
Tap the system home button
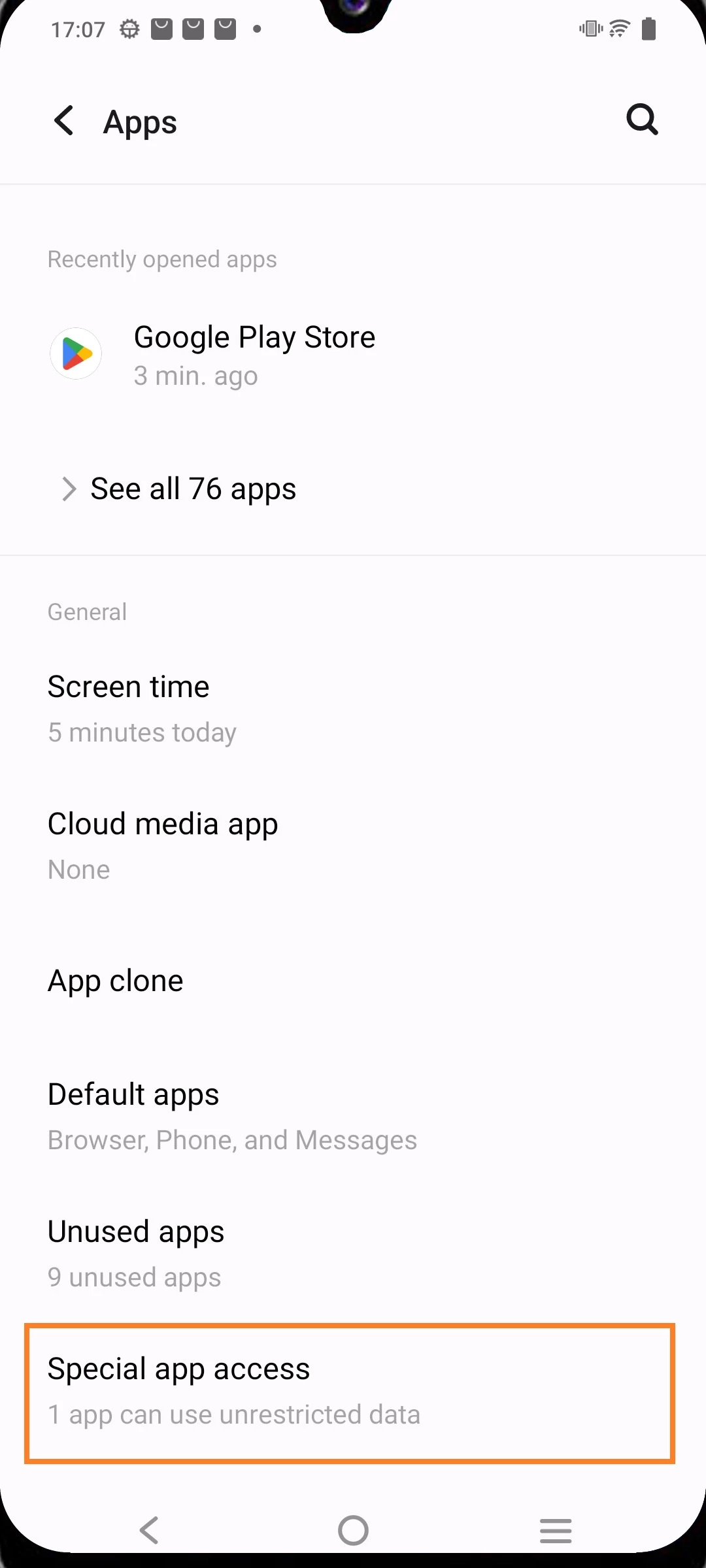(x=353, y=1530)
